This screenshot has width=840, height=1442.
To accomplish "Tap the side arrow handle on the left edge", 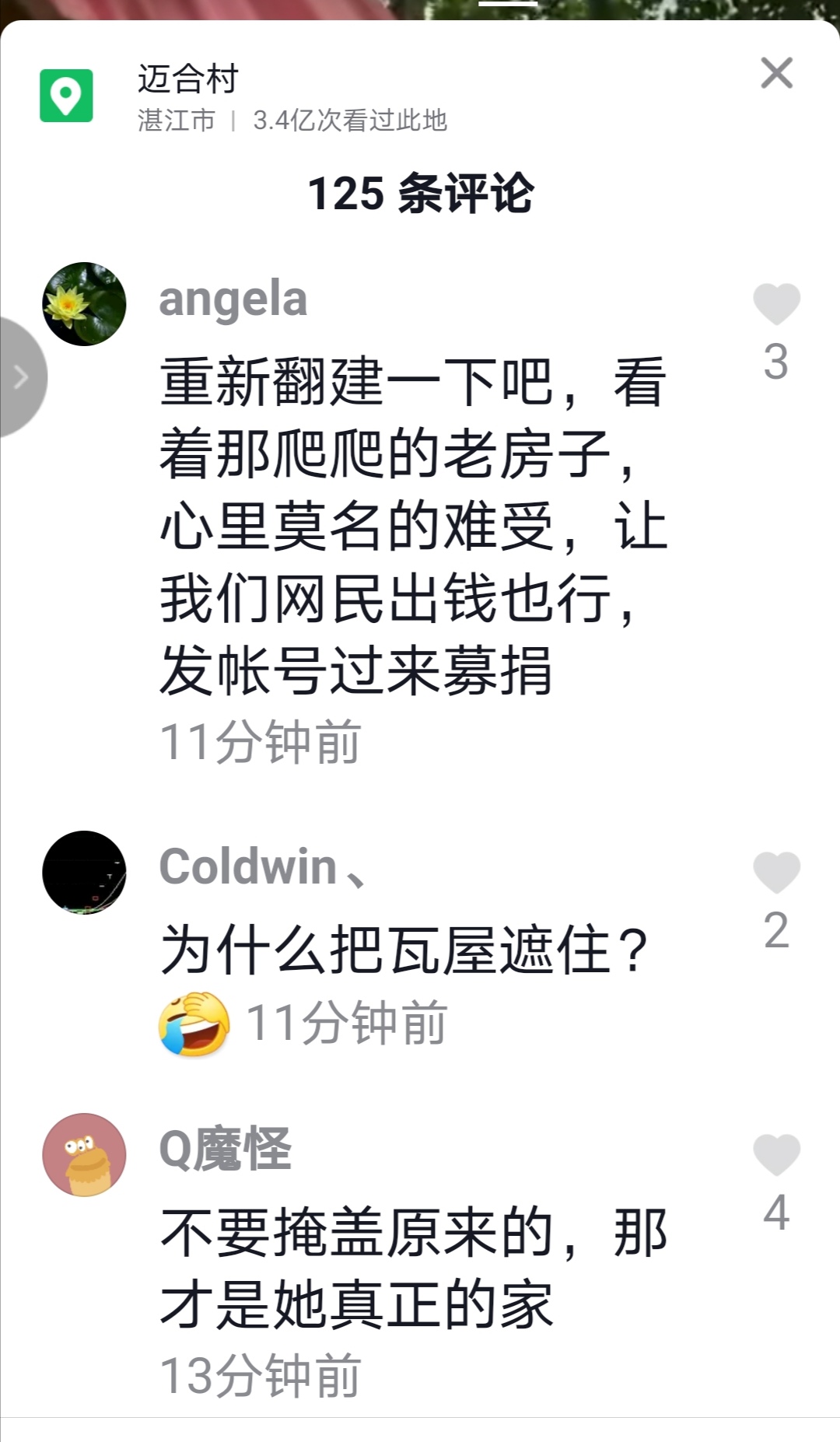I will pyautogui.click(x=21, y=377).
